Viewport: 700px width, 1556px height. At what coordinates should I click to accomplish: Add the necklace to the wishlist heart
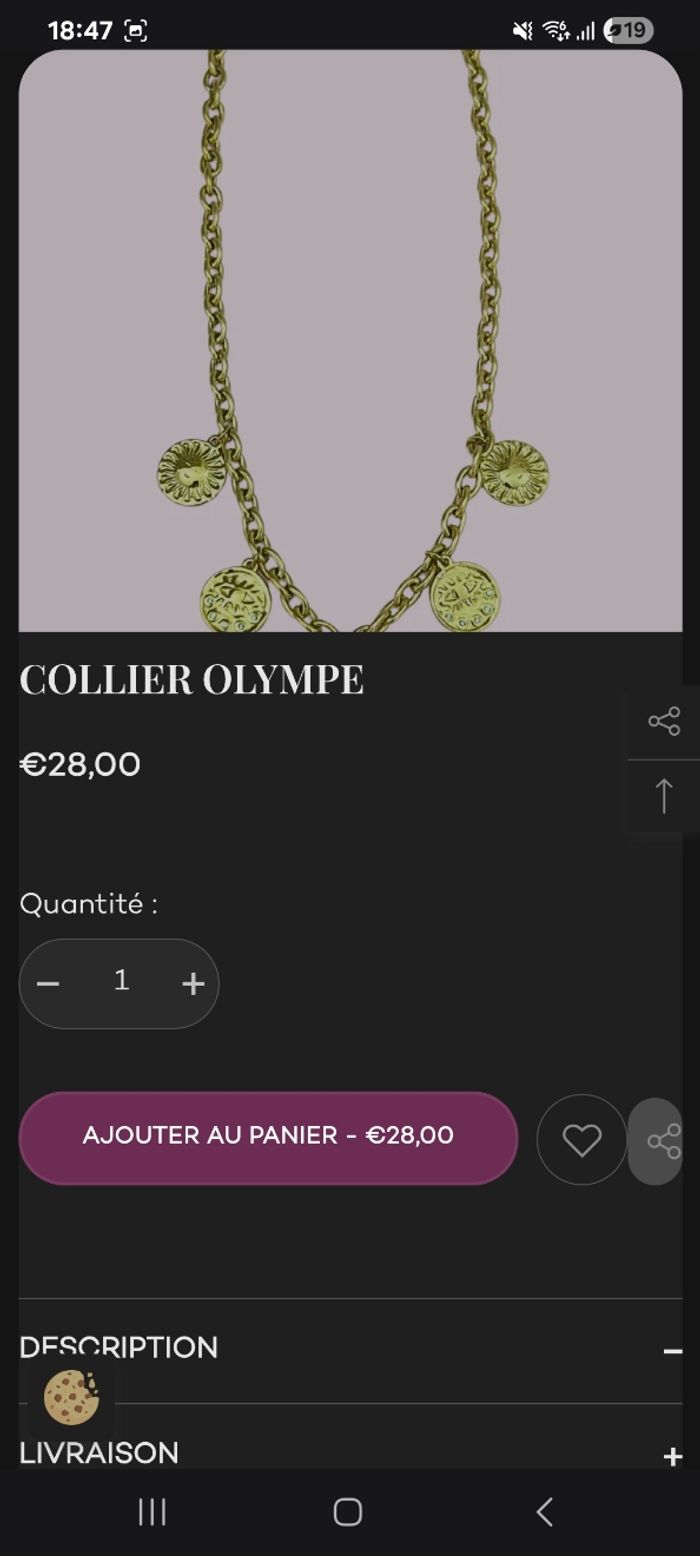pyautogui.click(x=581, y=1140)
